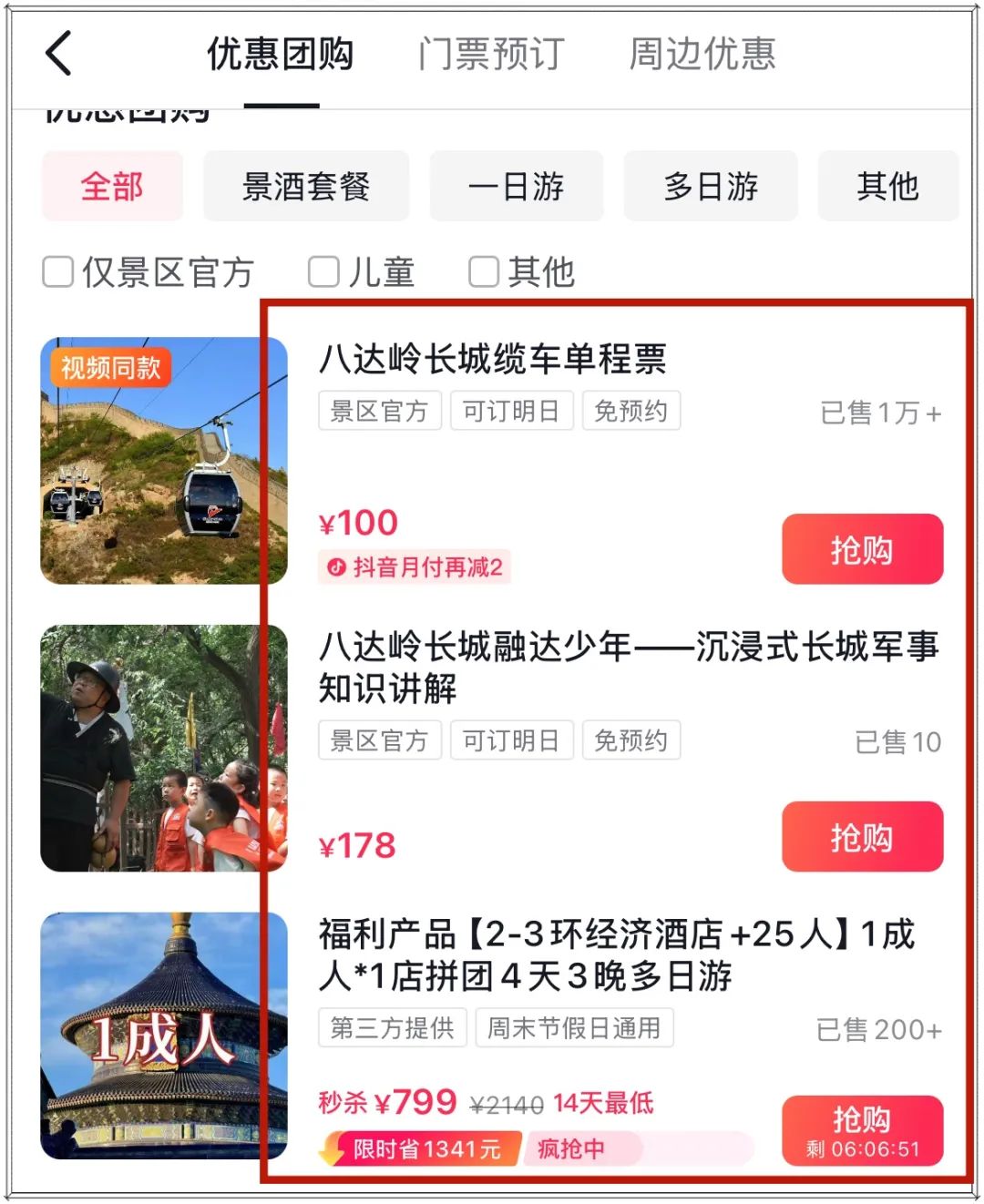Check the 仅景区官方 checkbox
This screenshot has width=984, height=1204.
tap(58, 271)
